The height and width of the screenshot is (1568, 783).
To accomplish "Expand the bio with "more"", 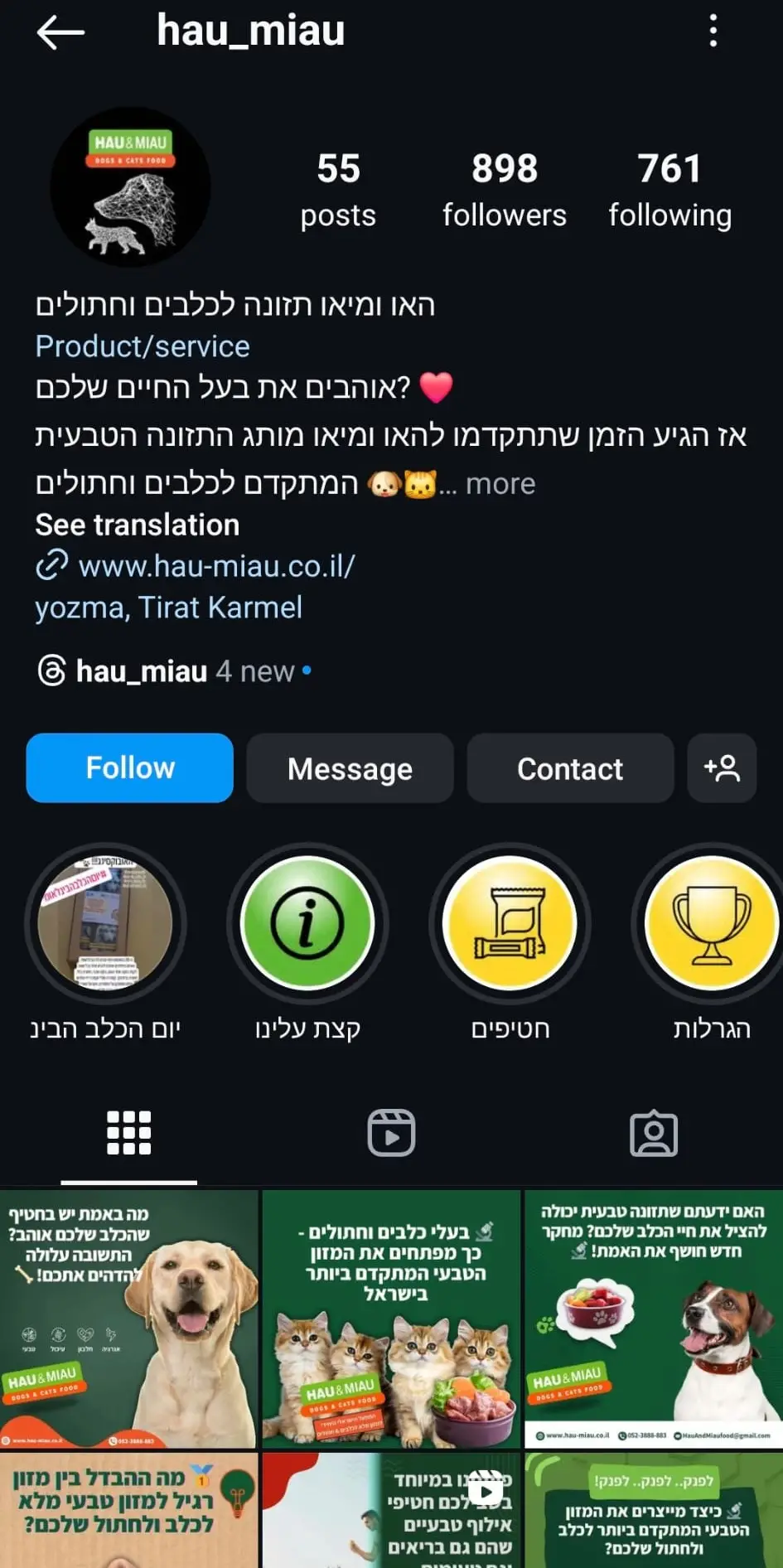I will [500, 484].
